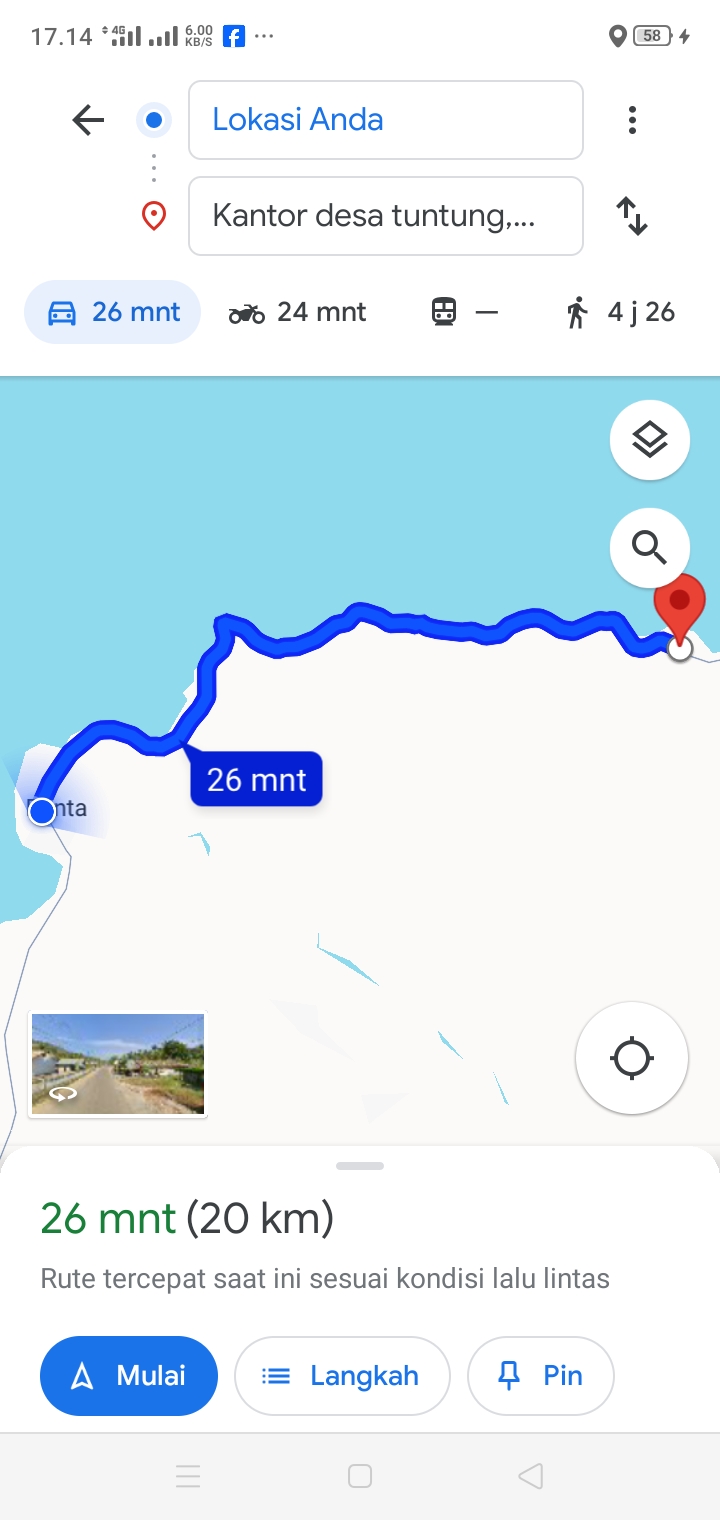The width and height of the screenshot is (720, 1520).
Task: Pin this route with the Pin button
Action: 541,1376
